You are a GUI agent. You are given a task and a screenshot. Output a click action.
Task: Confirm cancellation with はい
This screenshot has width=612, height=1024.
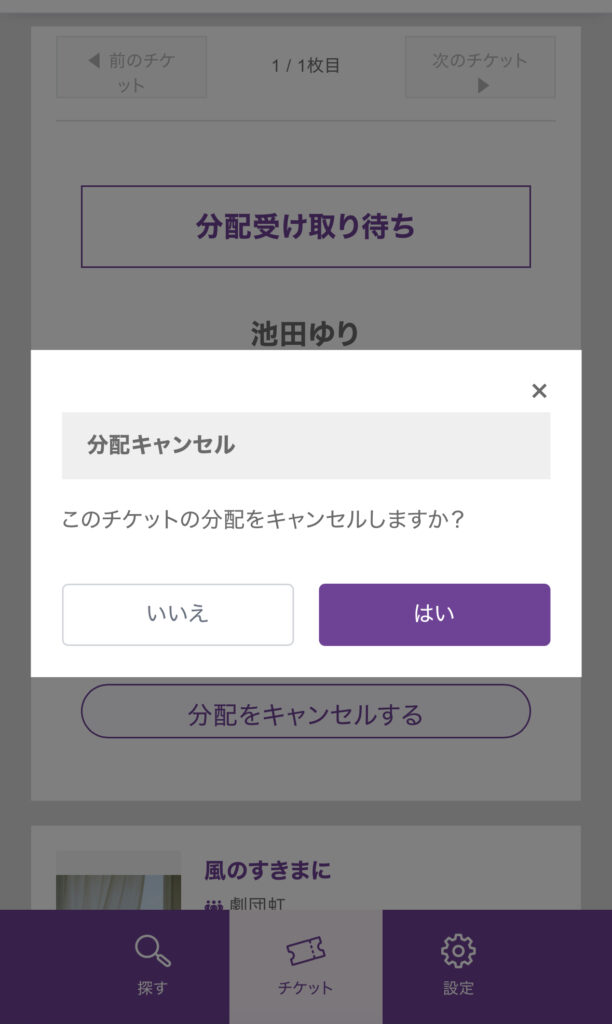[x=434, y=614]
